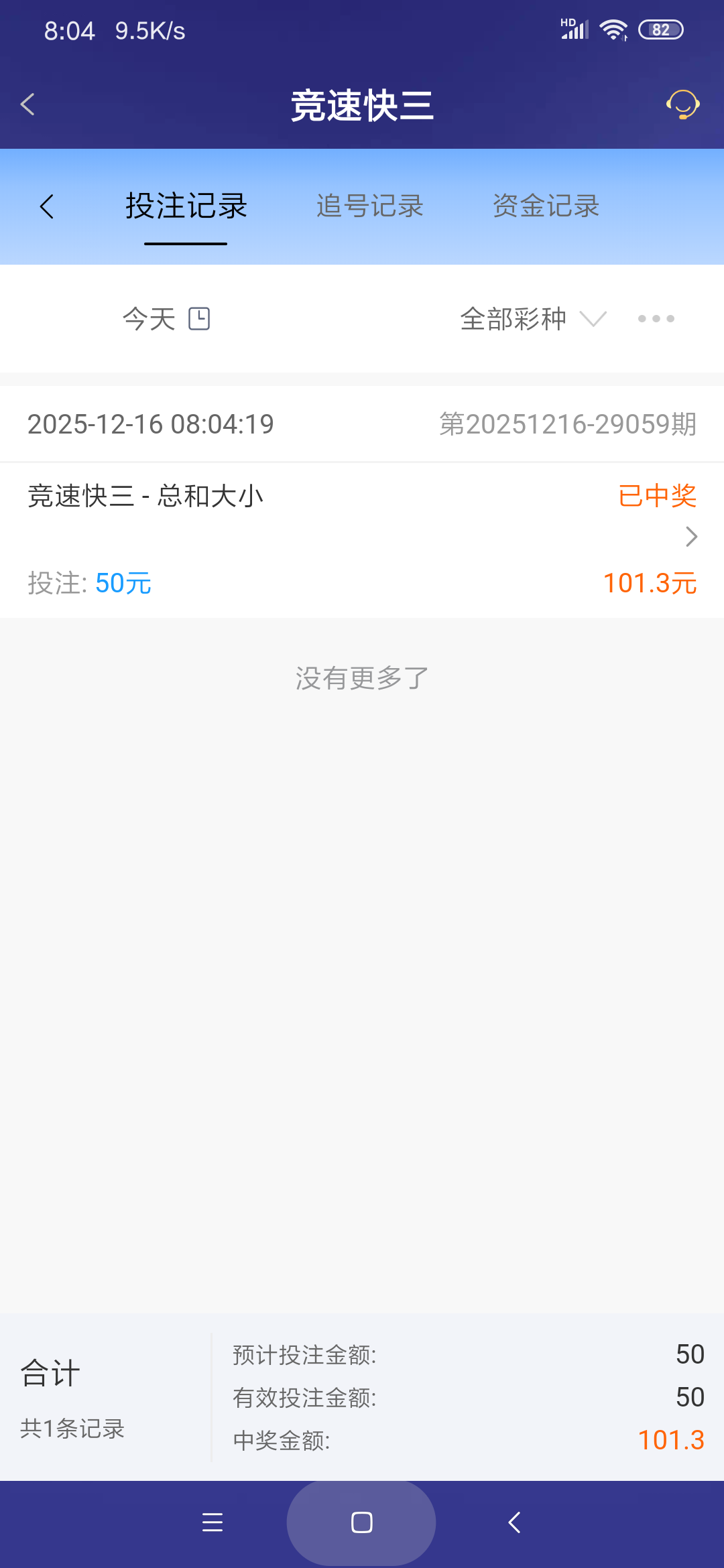Tap the 50元 bet amount text

[121, 583]
